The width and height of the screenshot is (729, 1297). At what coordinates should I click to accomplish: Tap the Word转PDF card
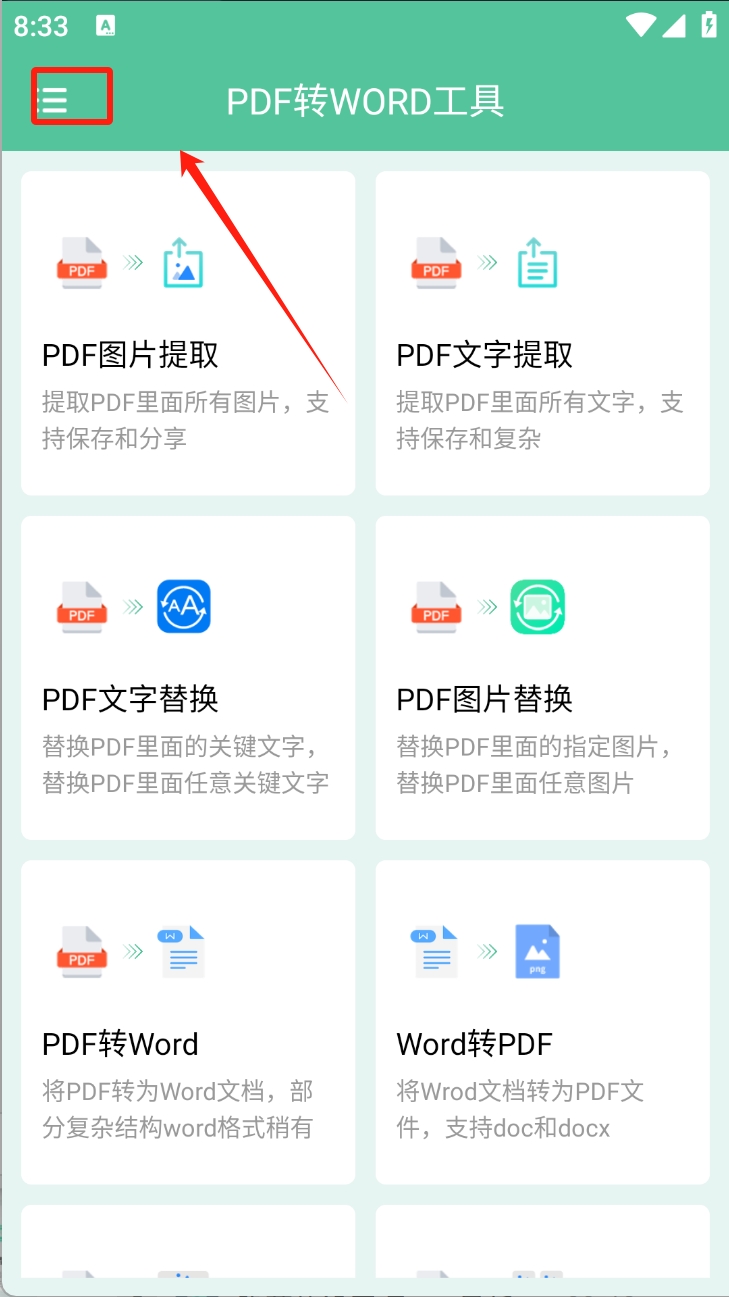pyautogui.click(x=542, y=1022)
